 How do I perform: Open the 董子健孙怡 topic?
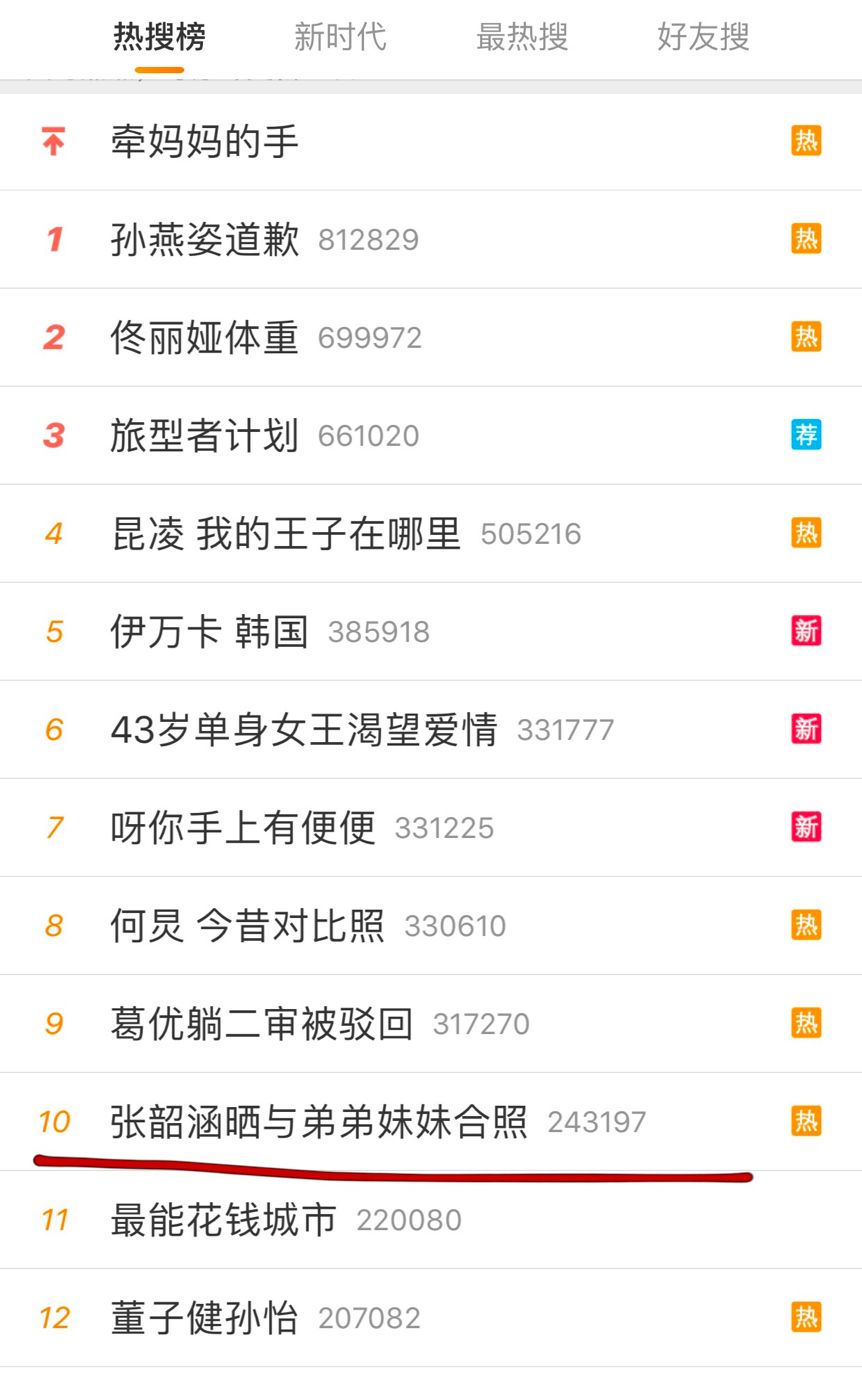click(205, 1317)
